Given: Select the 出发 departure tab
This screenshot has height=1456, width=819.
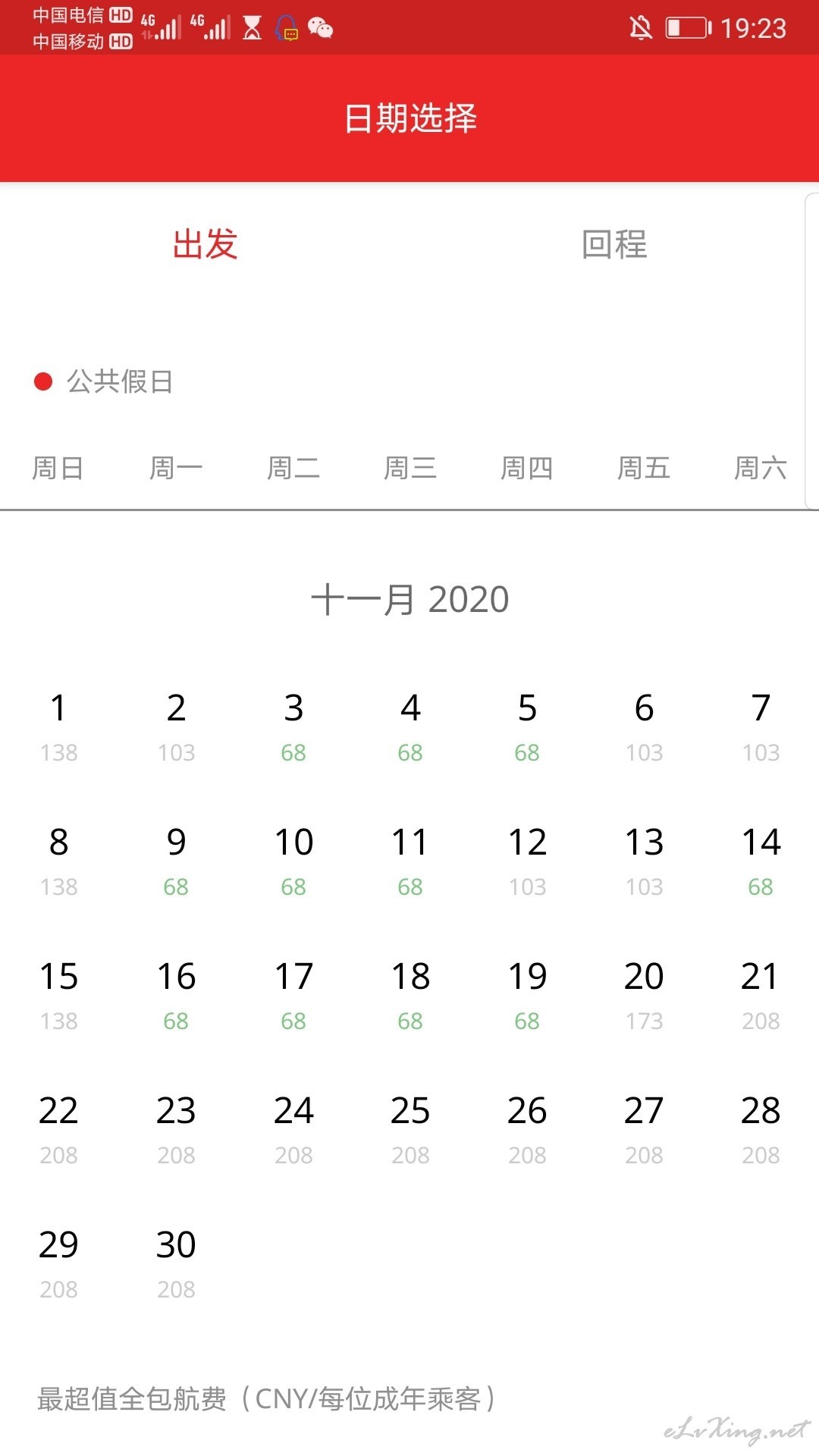Looking at the screenshot, I should point(205,244).
